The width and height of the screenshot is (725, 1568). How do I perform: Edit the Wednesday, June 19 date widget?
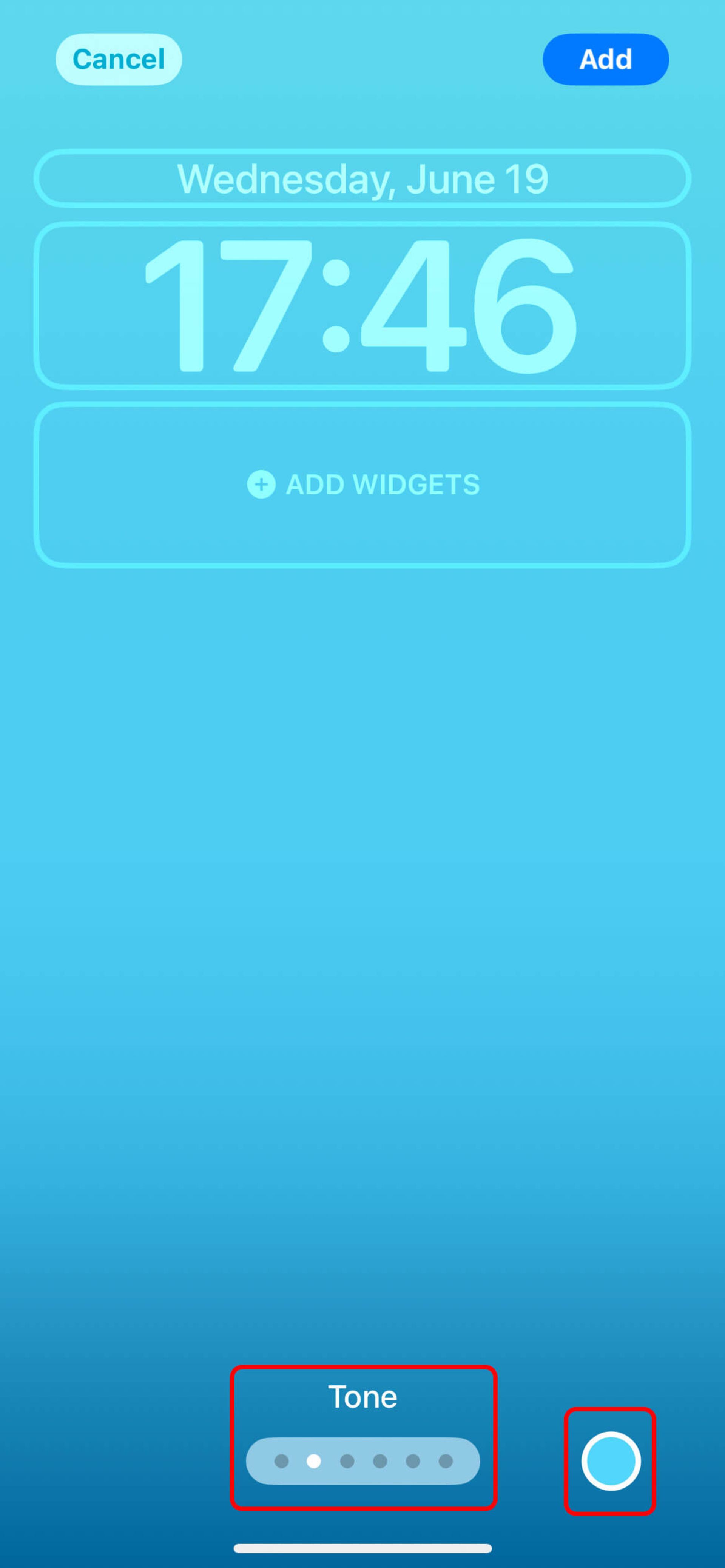(362, 179)
